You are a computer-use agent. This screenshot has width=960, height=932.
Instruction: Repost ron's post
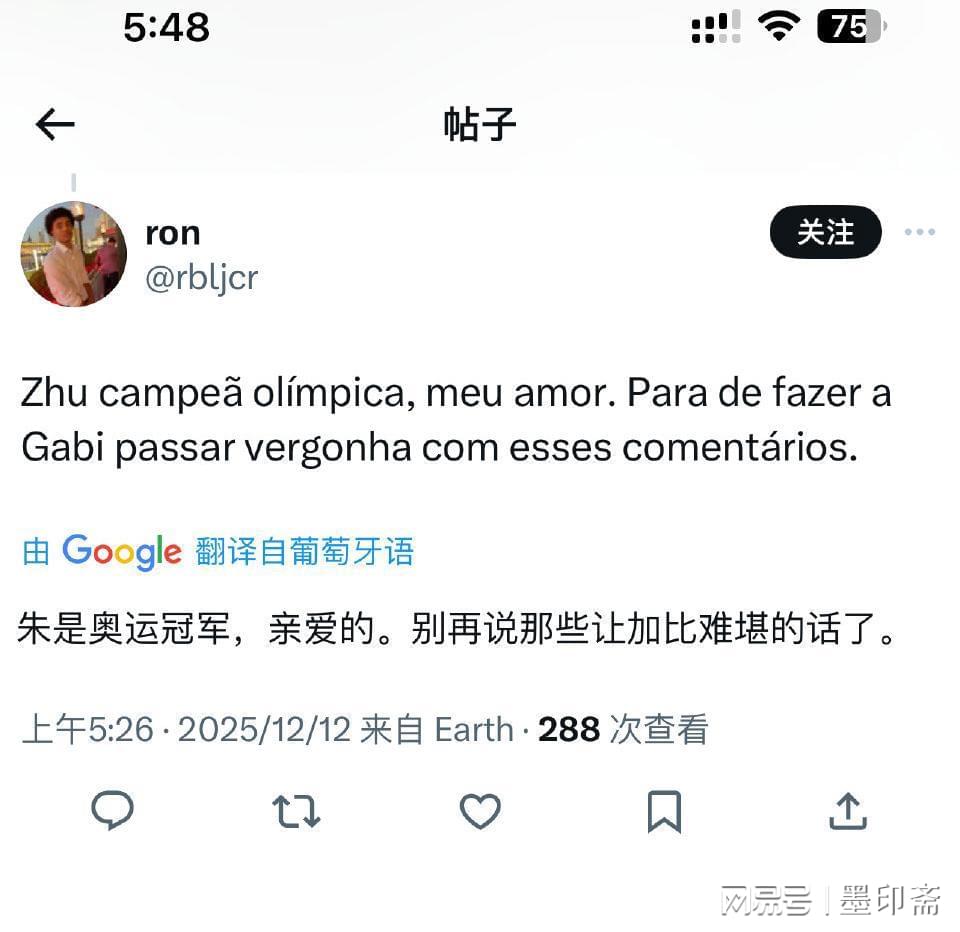coord(296,811)
